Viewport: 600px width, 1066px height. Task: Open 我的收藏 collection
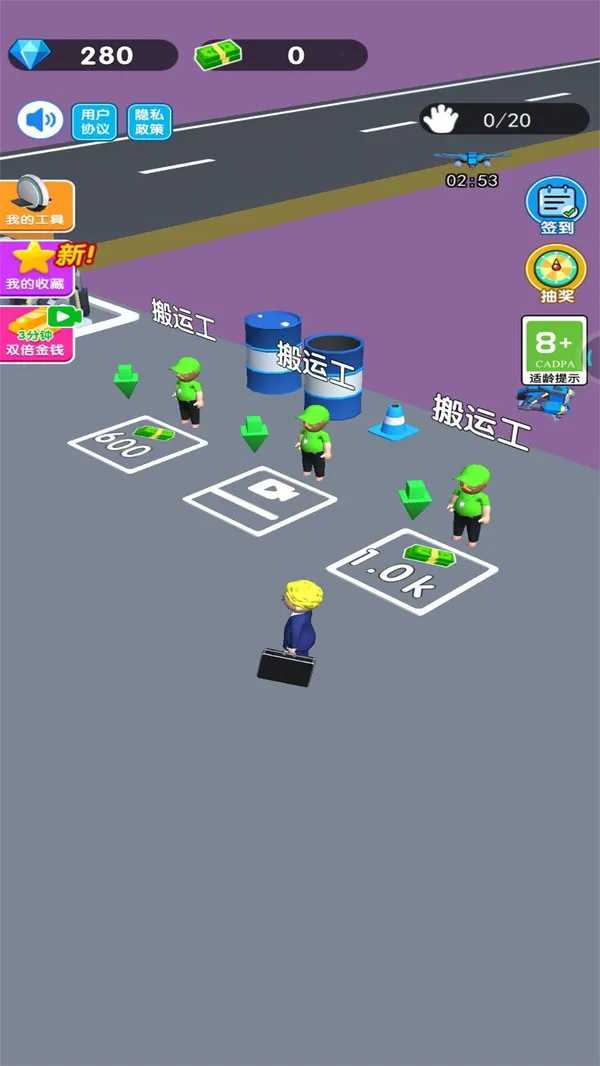37,268
